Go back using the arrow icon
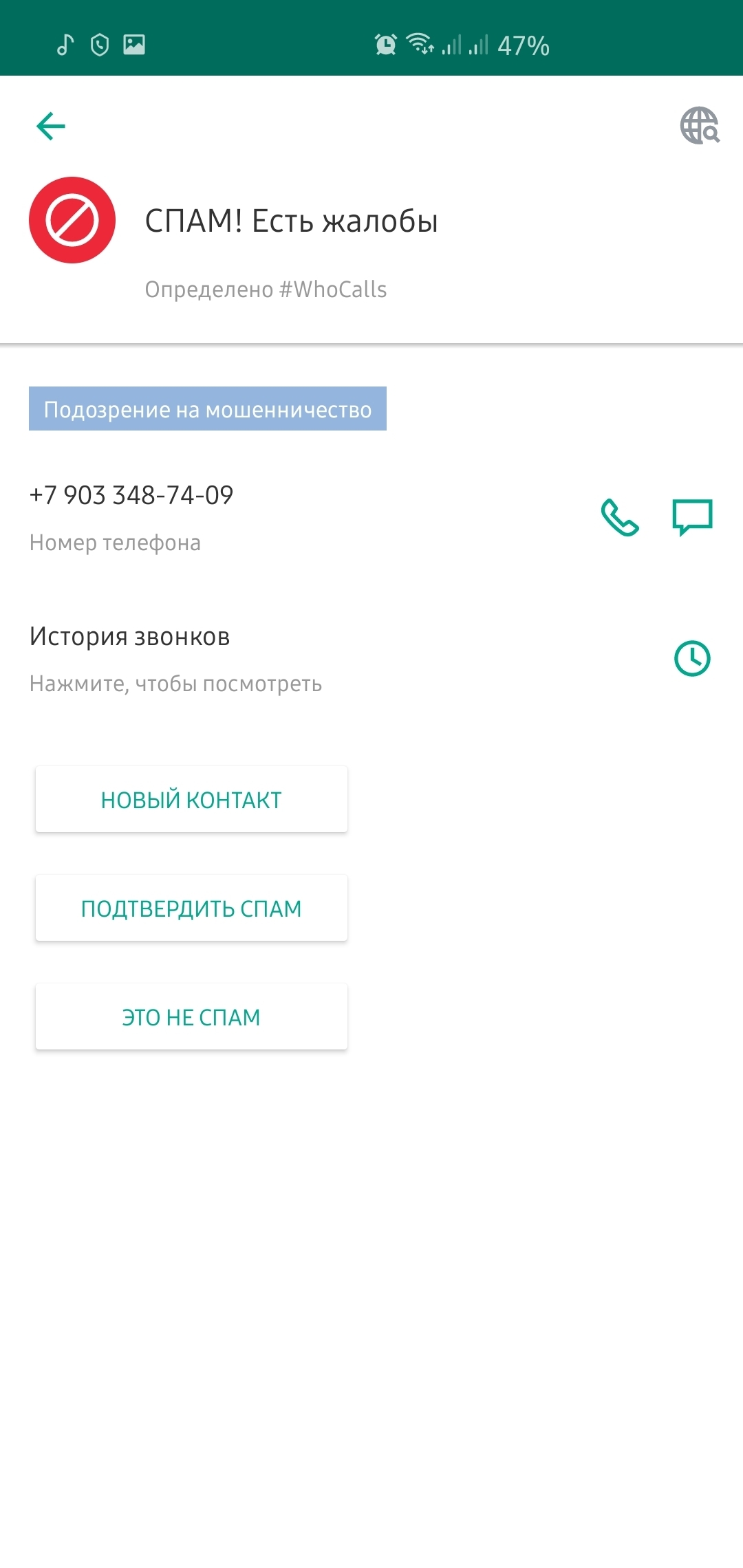Image resolution: width=743 pixels, height=1568 pixels. click(x=51, y=126)
